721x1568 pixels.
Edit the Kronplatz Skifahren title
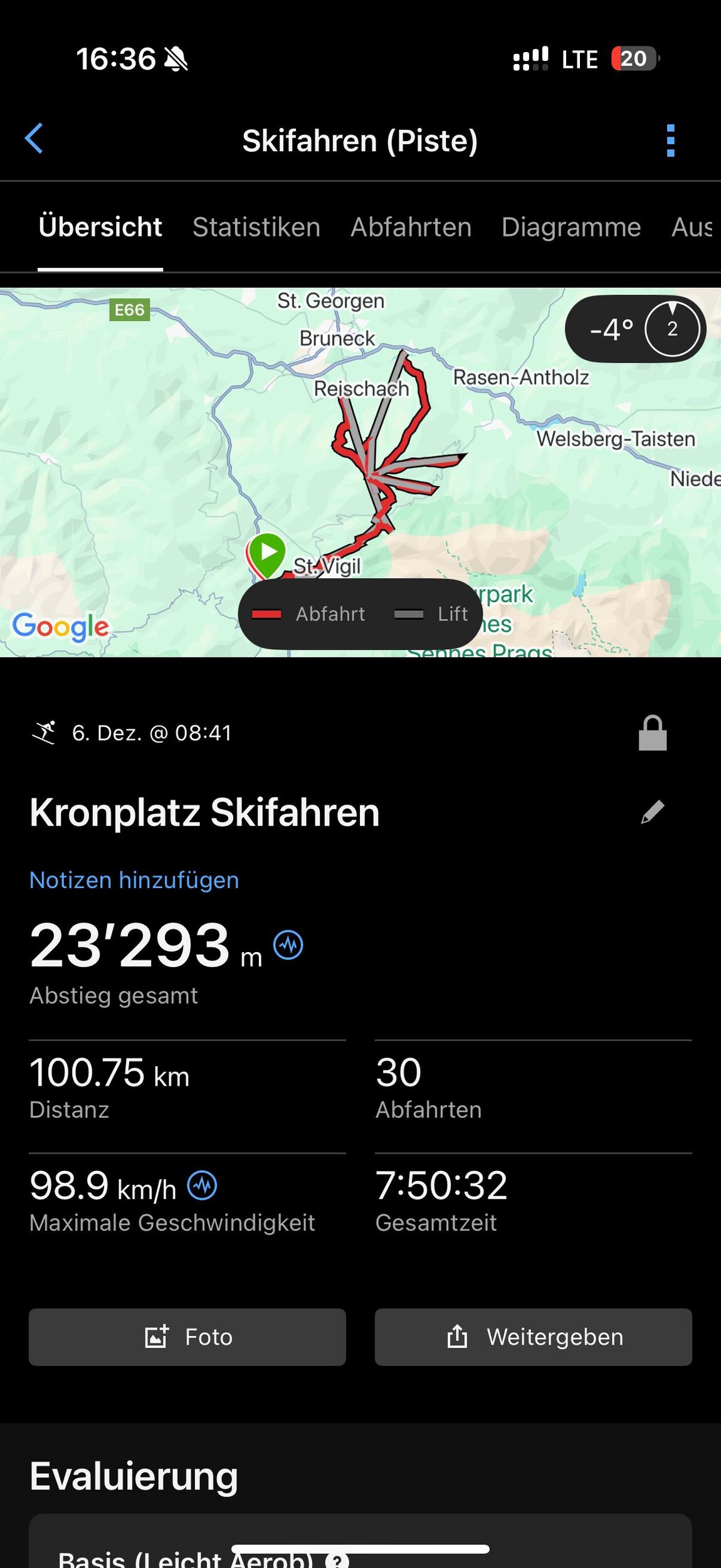tap(652, 812)
